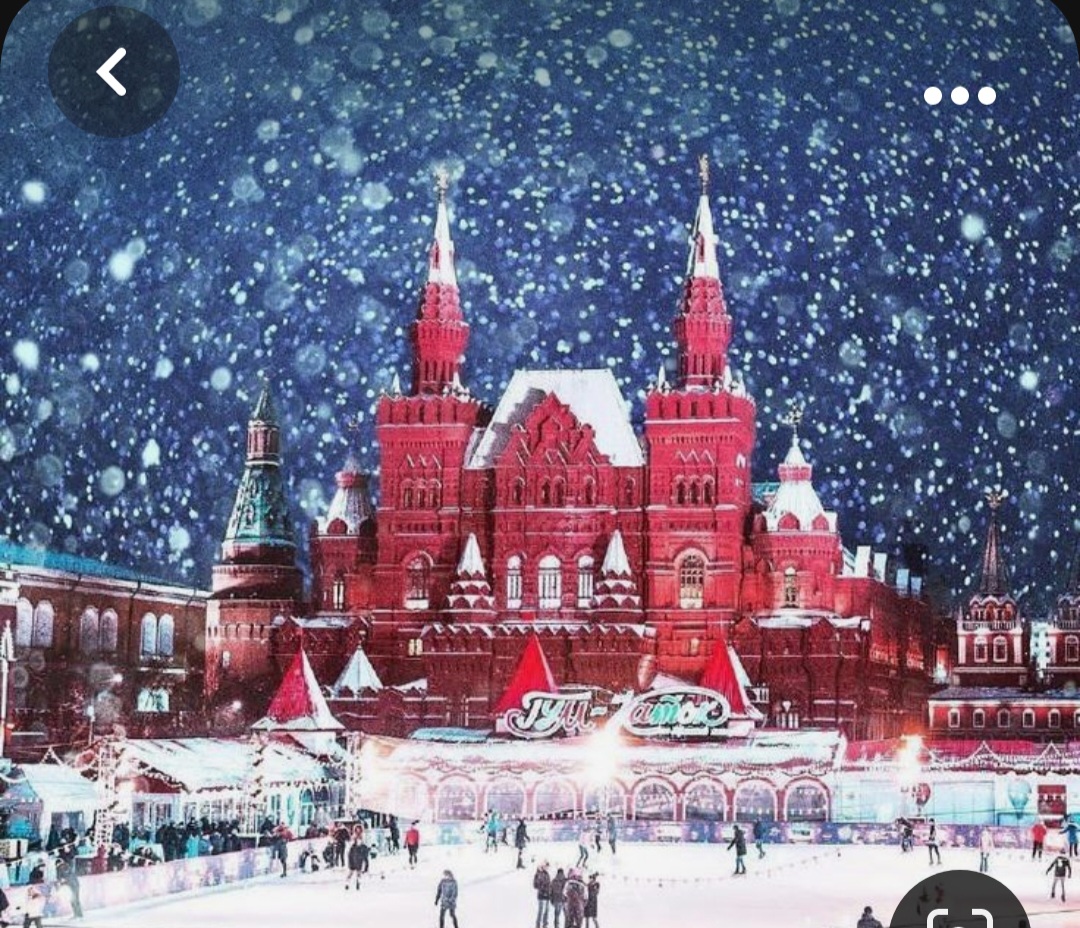This screenshot has height=928, width=1080.
Task: Go back using the arrow button
Action: (113, 72)
